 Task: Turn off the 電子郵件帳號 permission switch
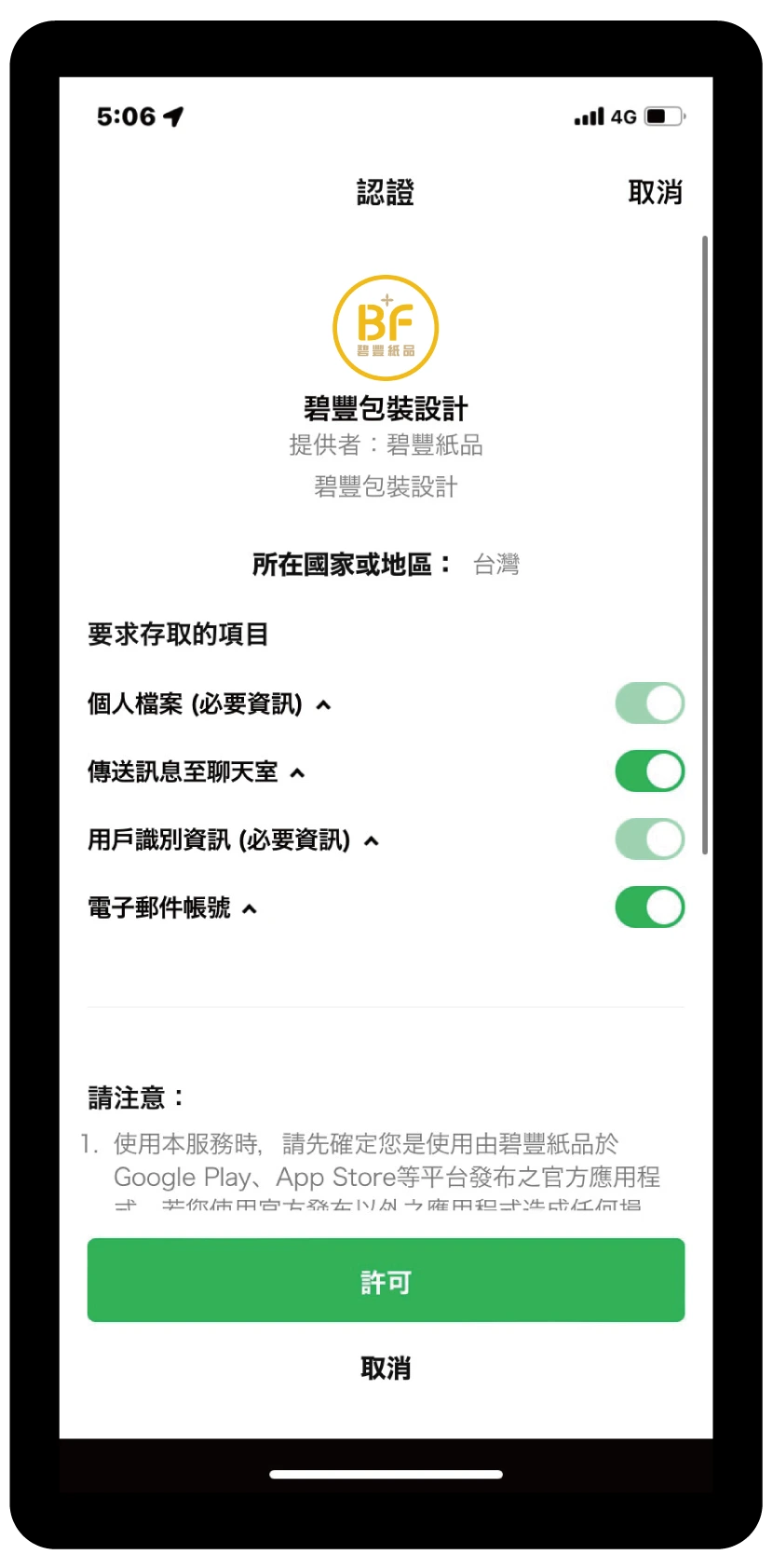pyautogui.click(x=649, y=907)
